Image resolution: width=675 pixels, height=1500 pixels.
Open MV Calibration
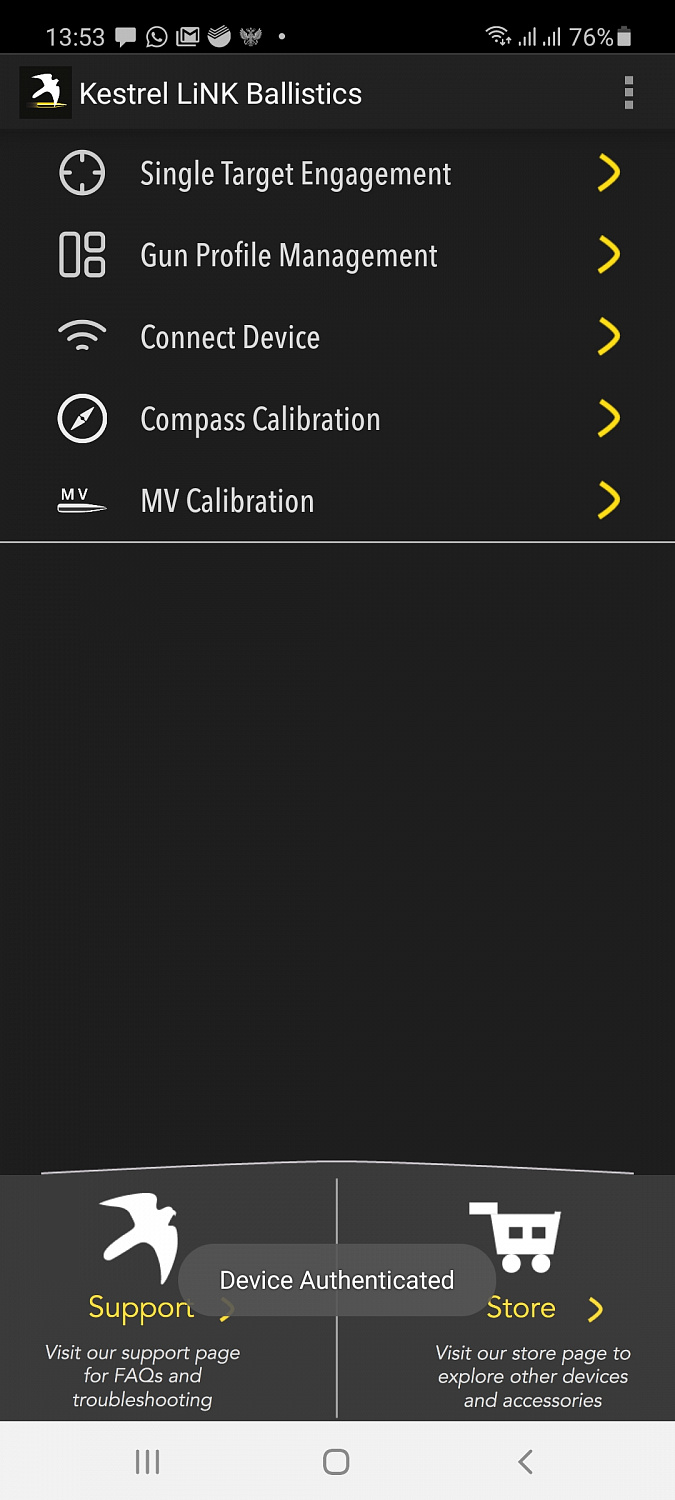337,501
